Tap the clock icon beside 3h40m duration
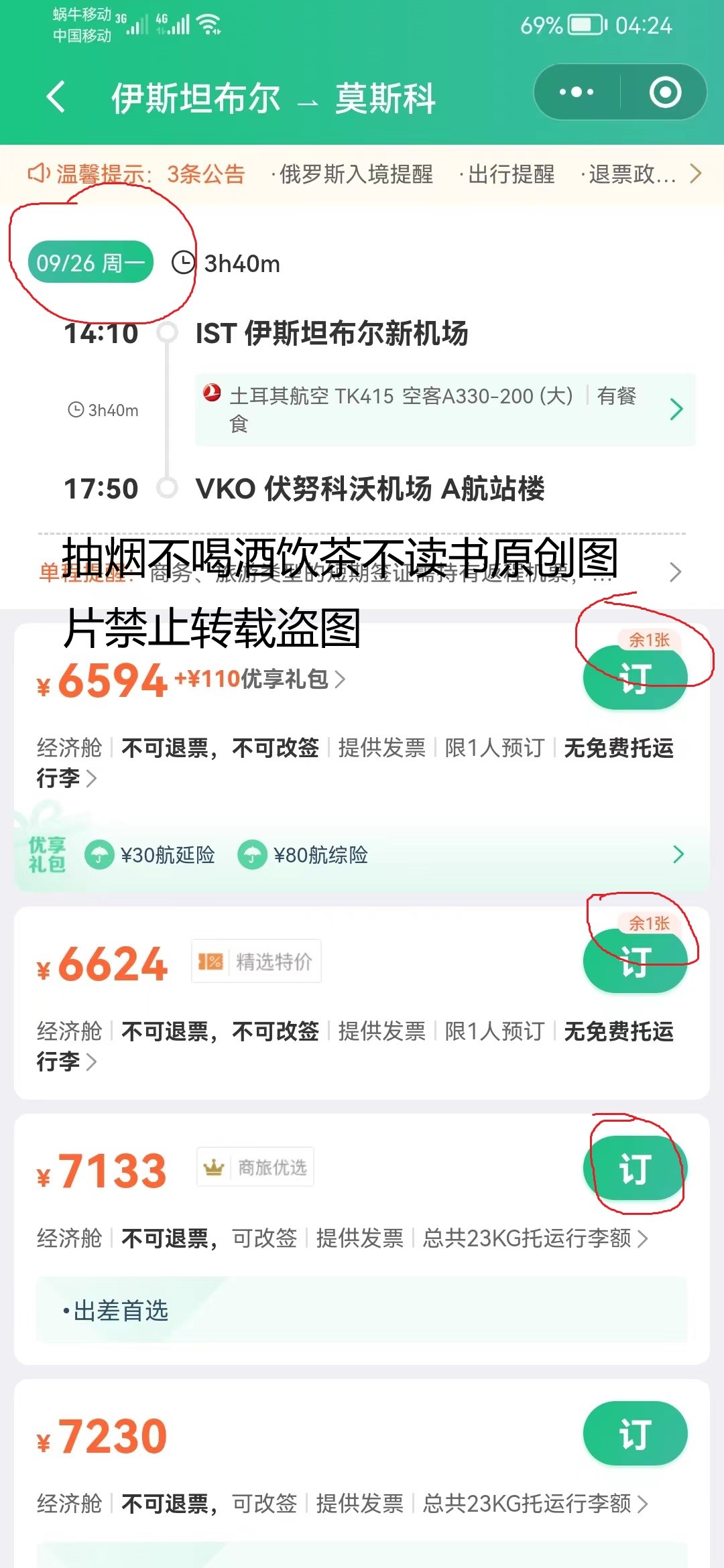 (x=182, y=263)
